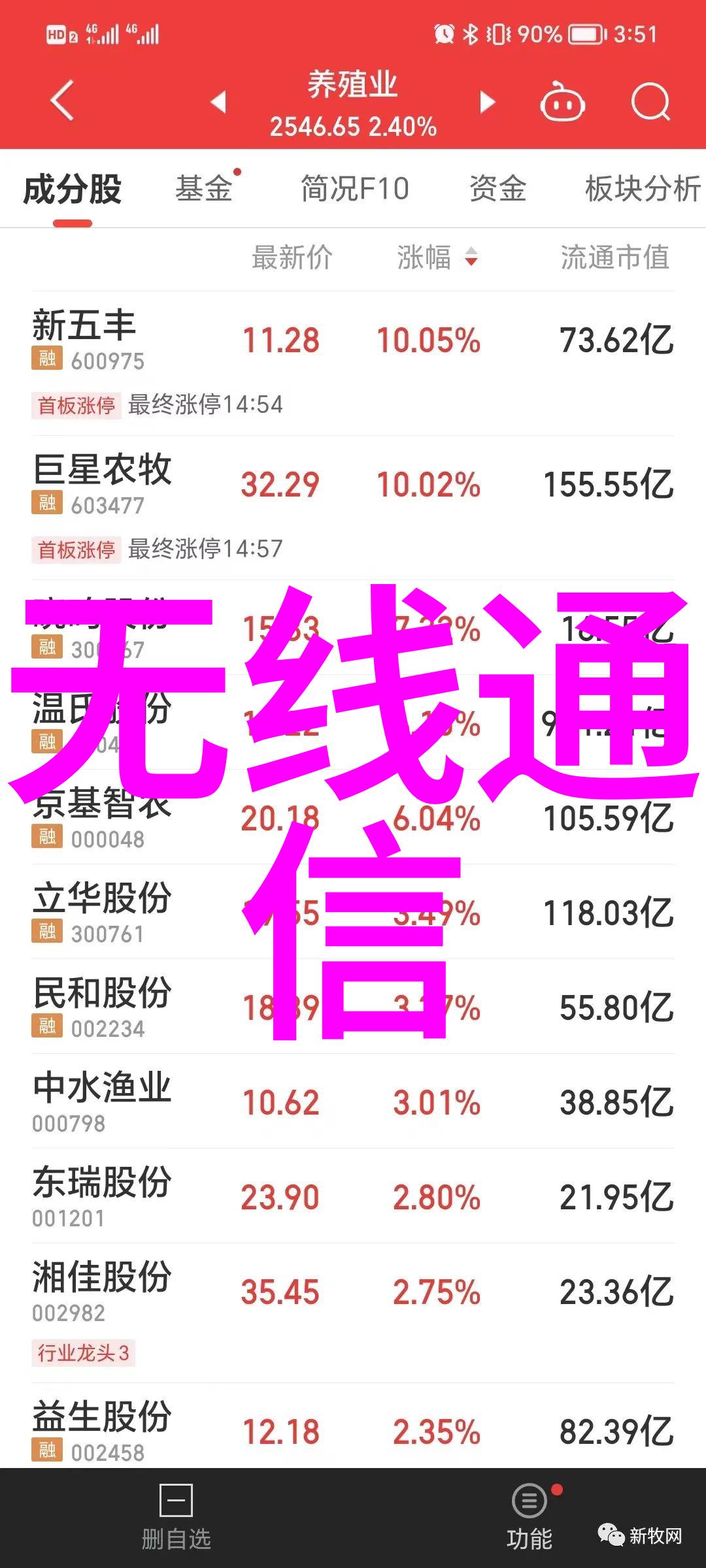Viewport: 706px width, 1568px height.
Task: Sort the list by 涨幅
Action: point(437,257)
